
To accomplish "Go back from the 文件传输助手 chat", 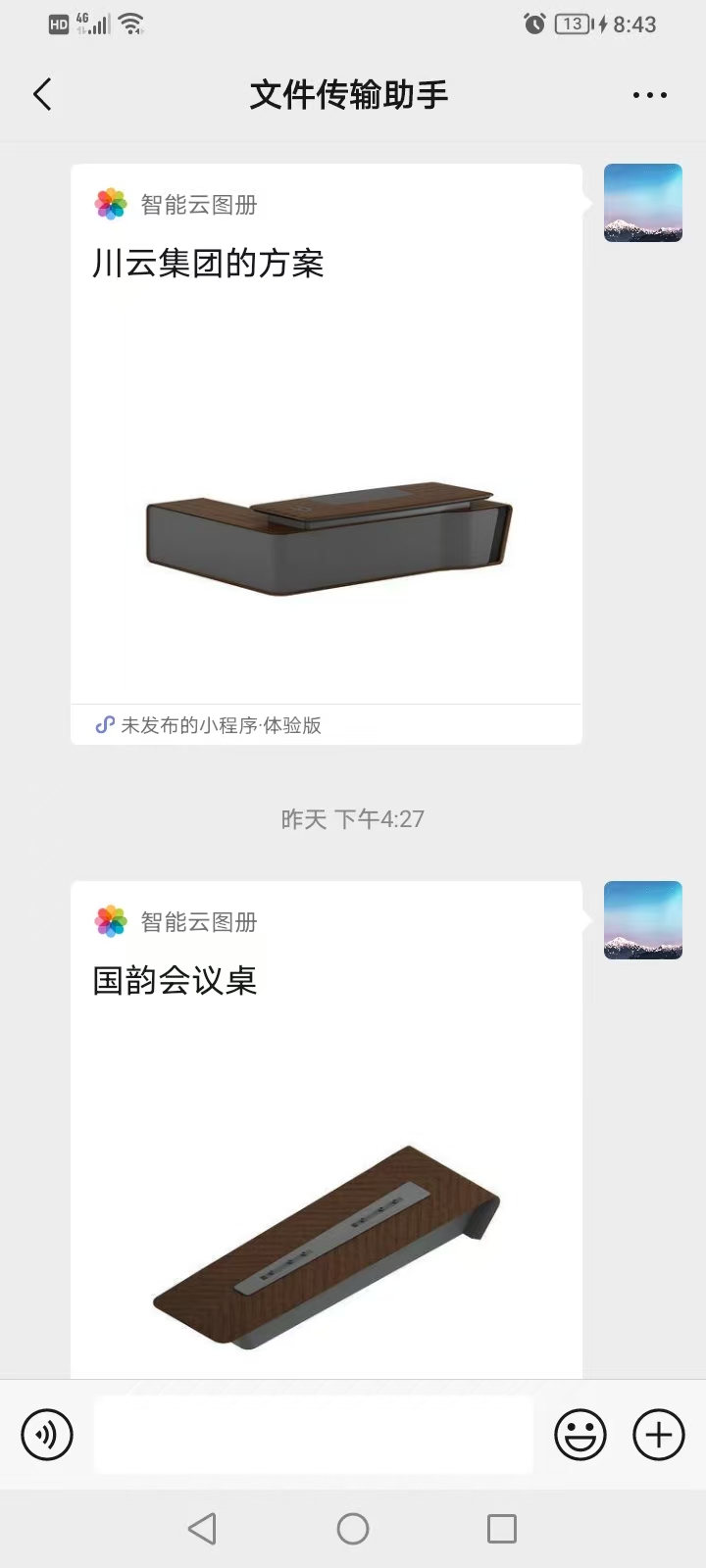I will click(42, 95).
